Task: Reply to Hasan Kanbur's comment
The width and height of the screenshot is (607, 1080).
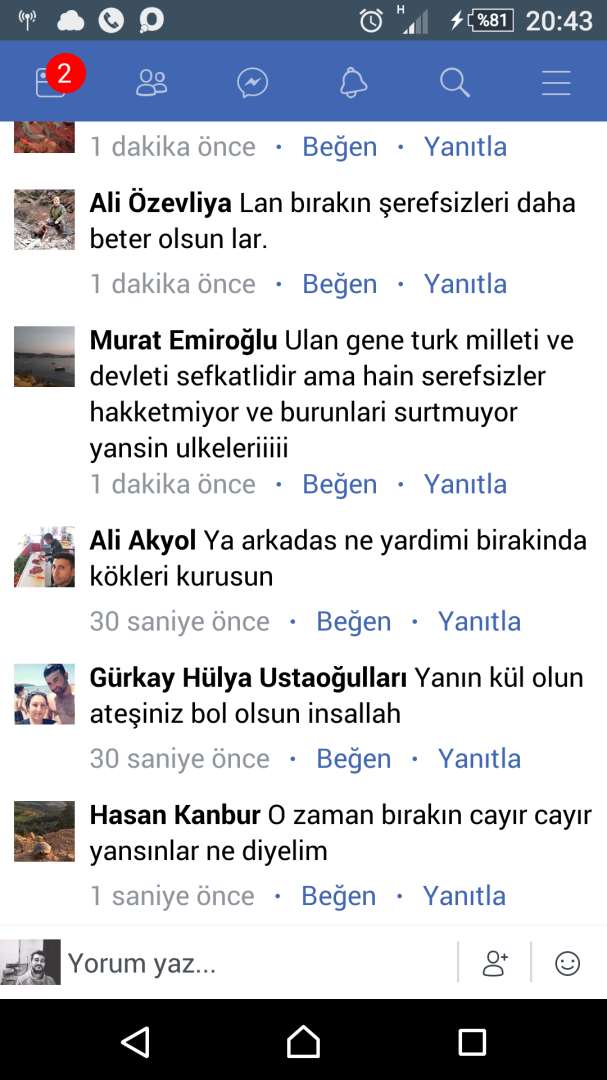Action: [464, 895]
